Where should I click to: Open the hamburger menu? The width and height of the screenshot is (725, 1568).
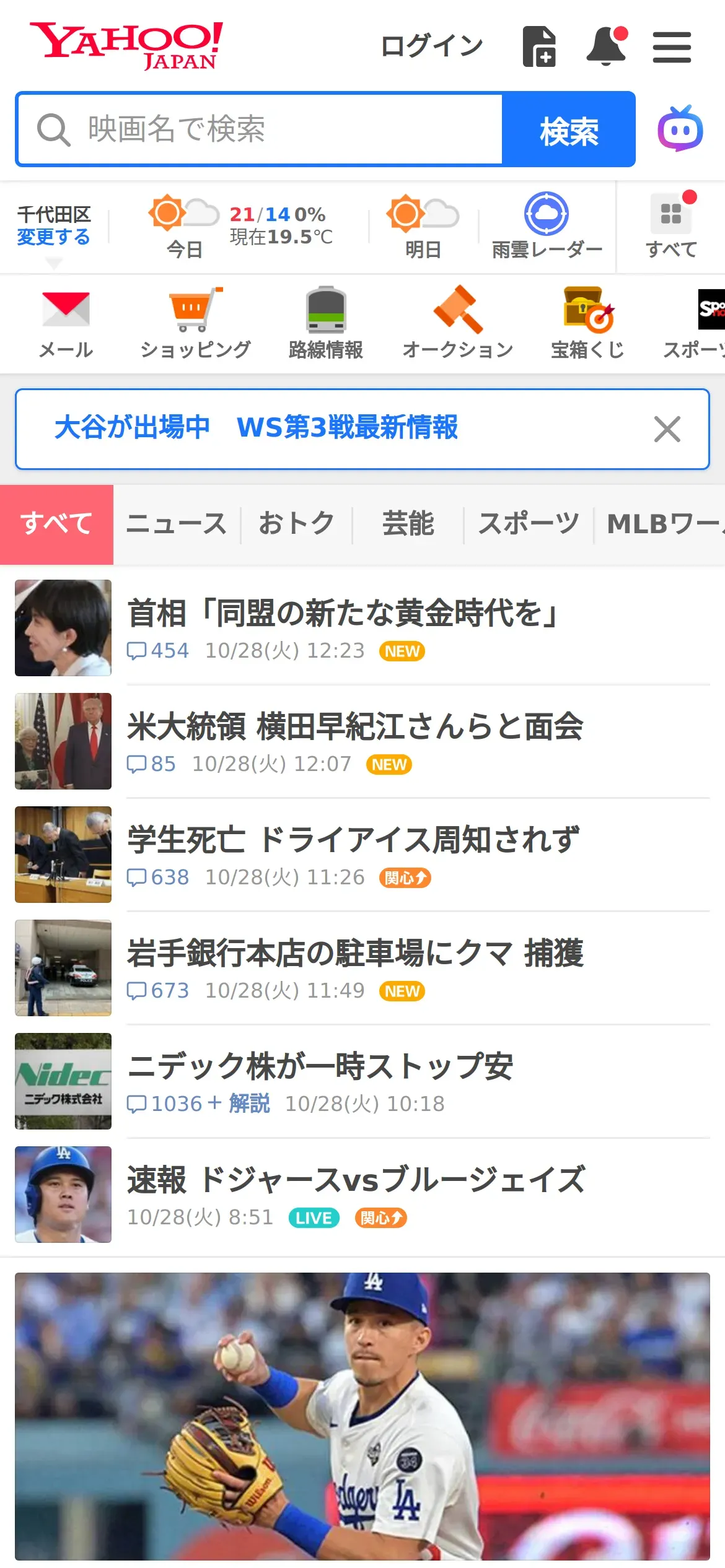pyautogui.click(x=672, y=48)
